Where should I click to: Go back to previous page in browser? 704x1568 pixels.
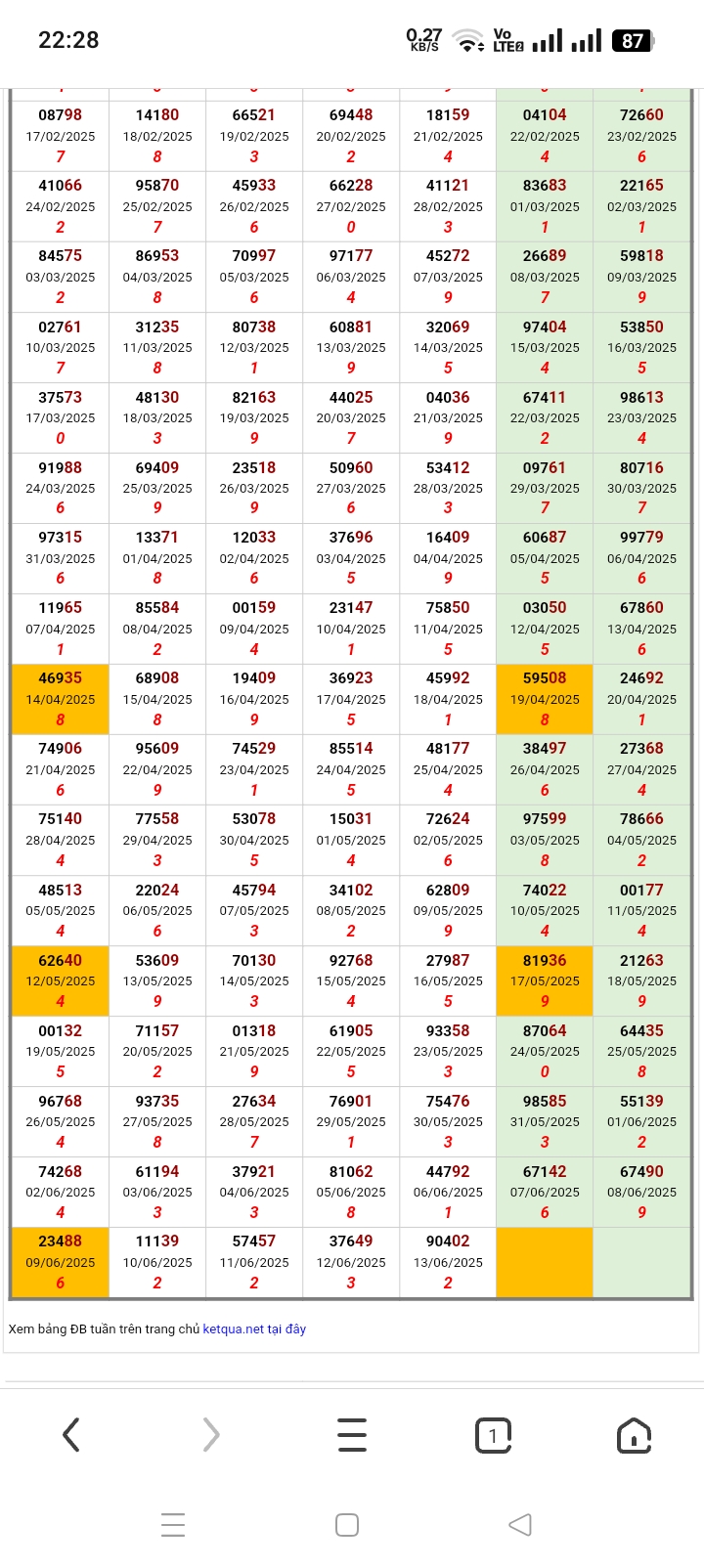pyautogui.click(x=70, y=1435)
